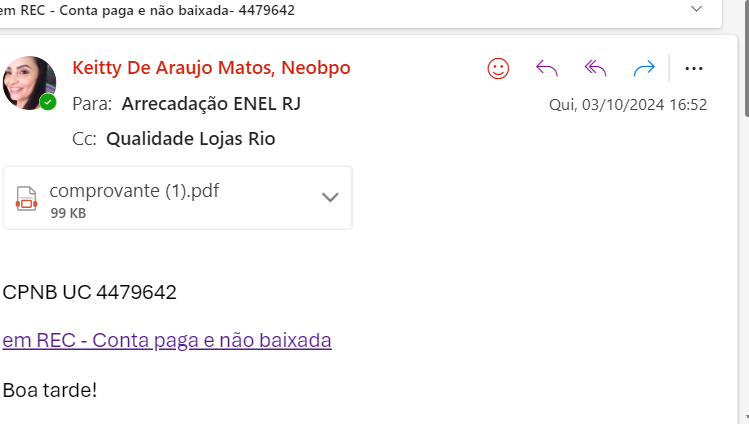Open the 'em REC - Conta paga' link
Image resolution: width=749 pixels, height=424 pixels.
coord(167,340)
